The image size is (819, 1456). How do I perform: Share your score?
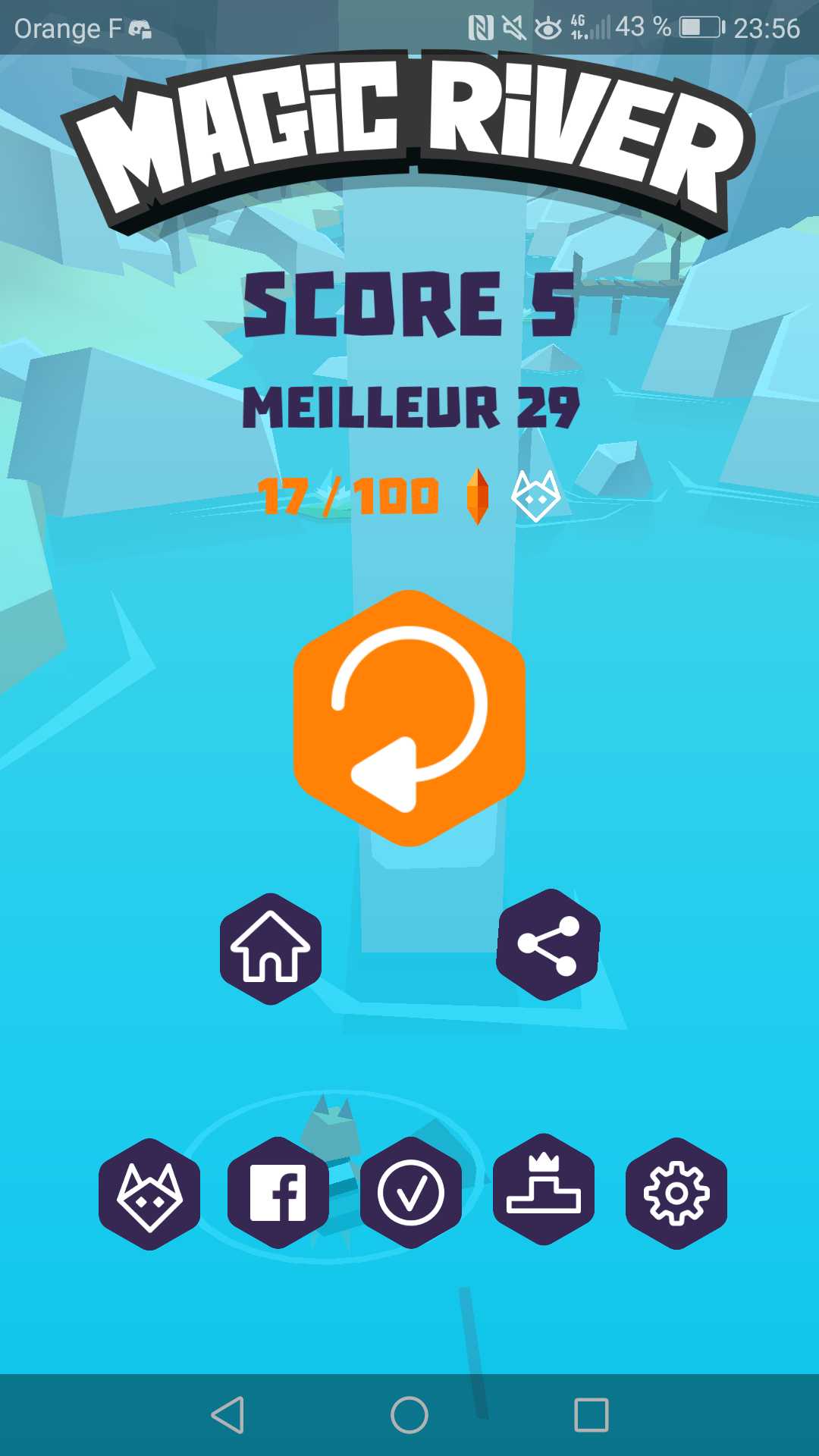coord(548,945)
